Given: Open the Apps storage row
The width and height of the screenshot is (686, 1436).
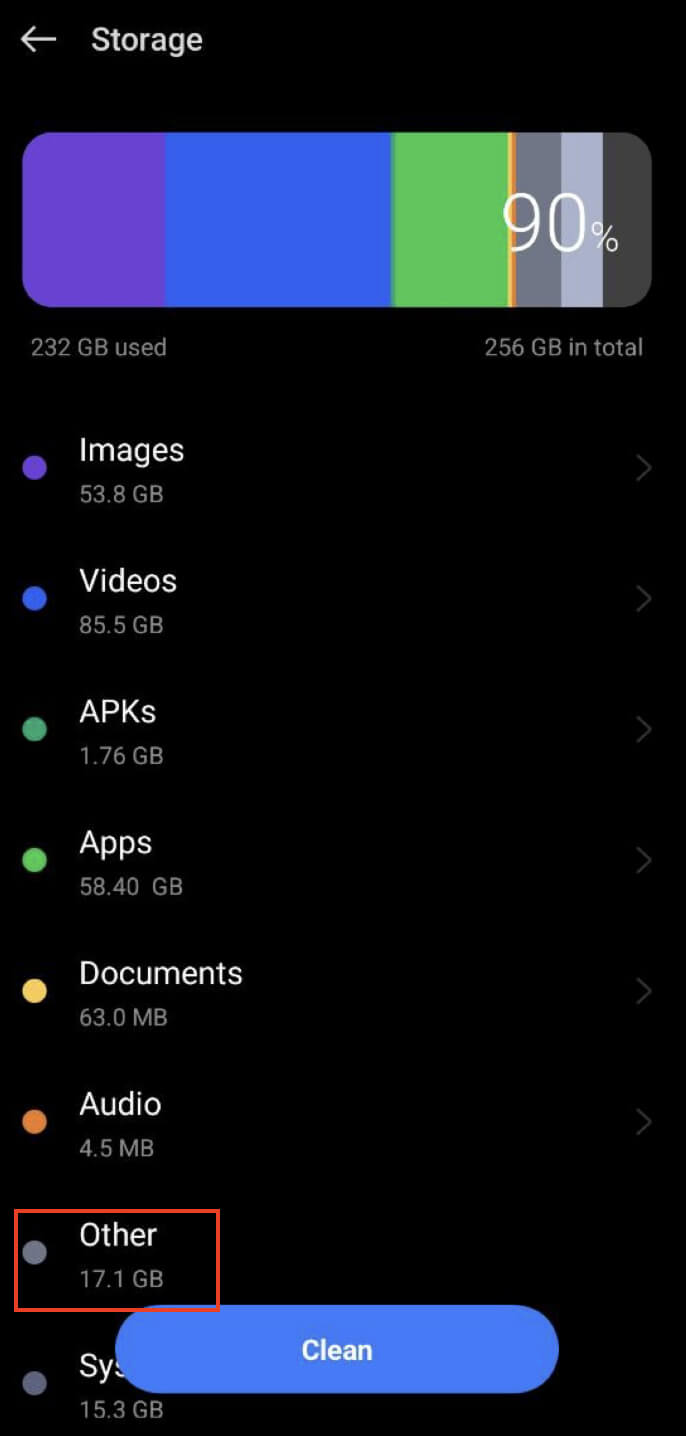Looking at the screenshot, I should coord(340,861).
